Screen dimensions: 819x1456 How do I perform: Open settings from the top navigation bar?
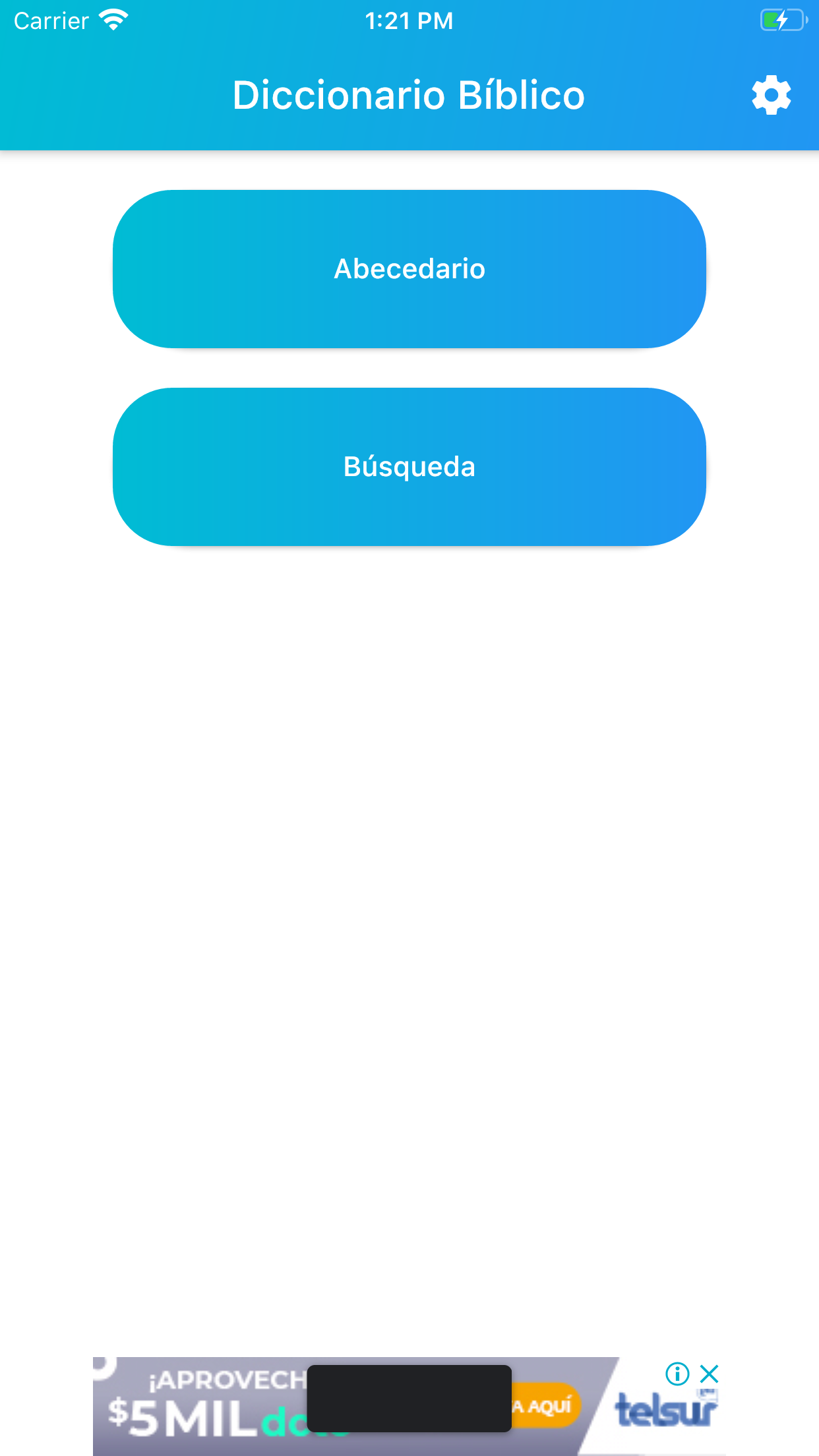pos(770,94)
